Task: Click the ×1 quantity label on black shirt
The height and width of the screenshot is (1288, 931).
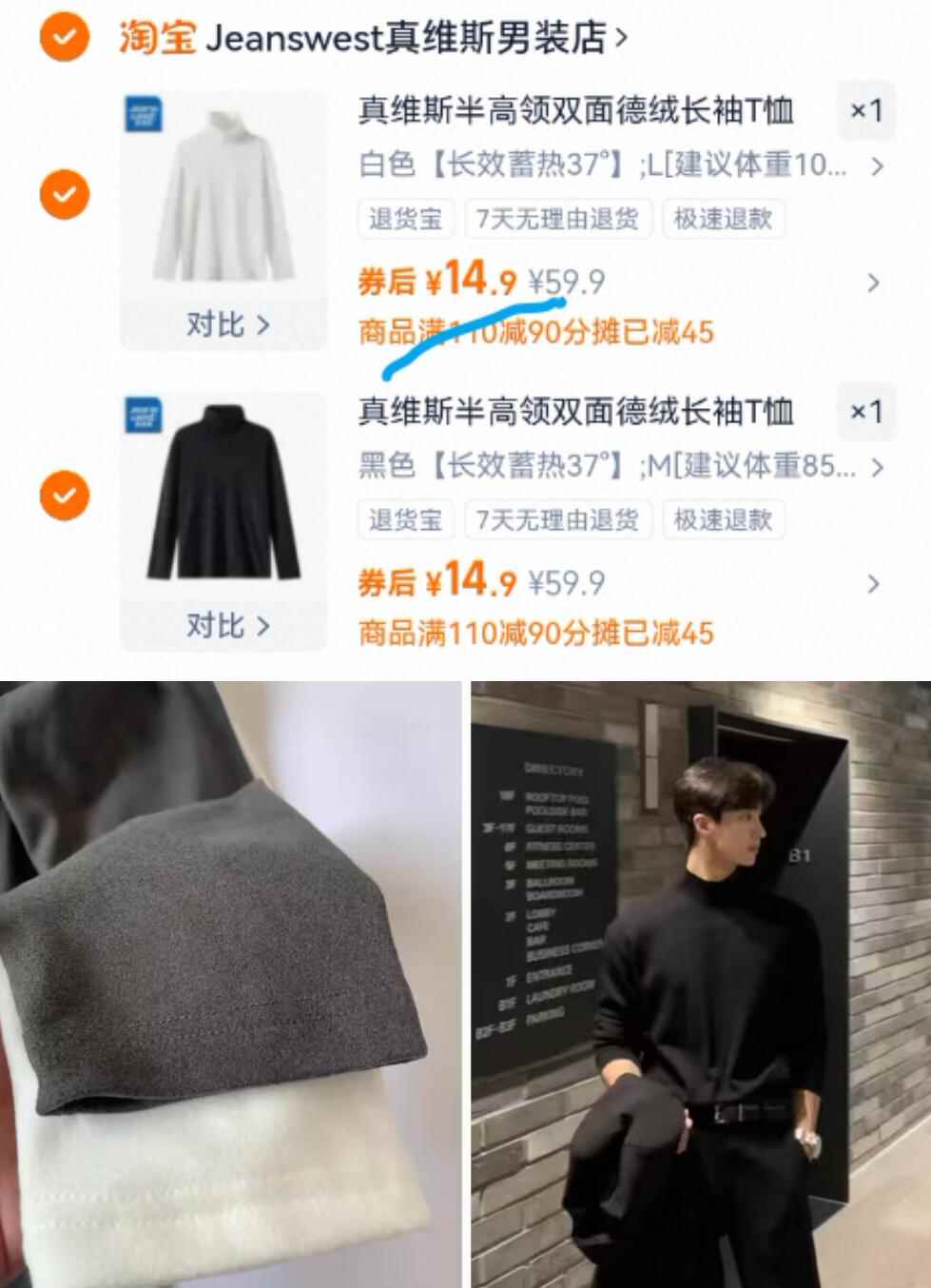Action: (866, 413)
